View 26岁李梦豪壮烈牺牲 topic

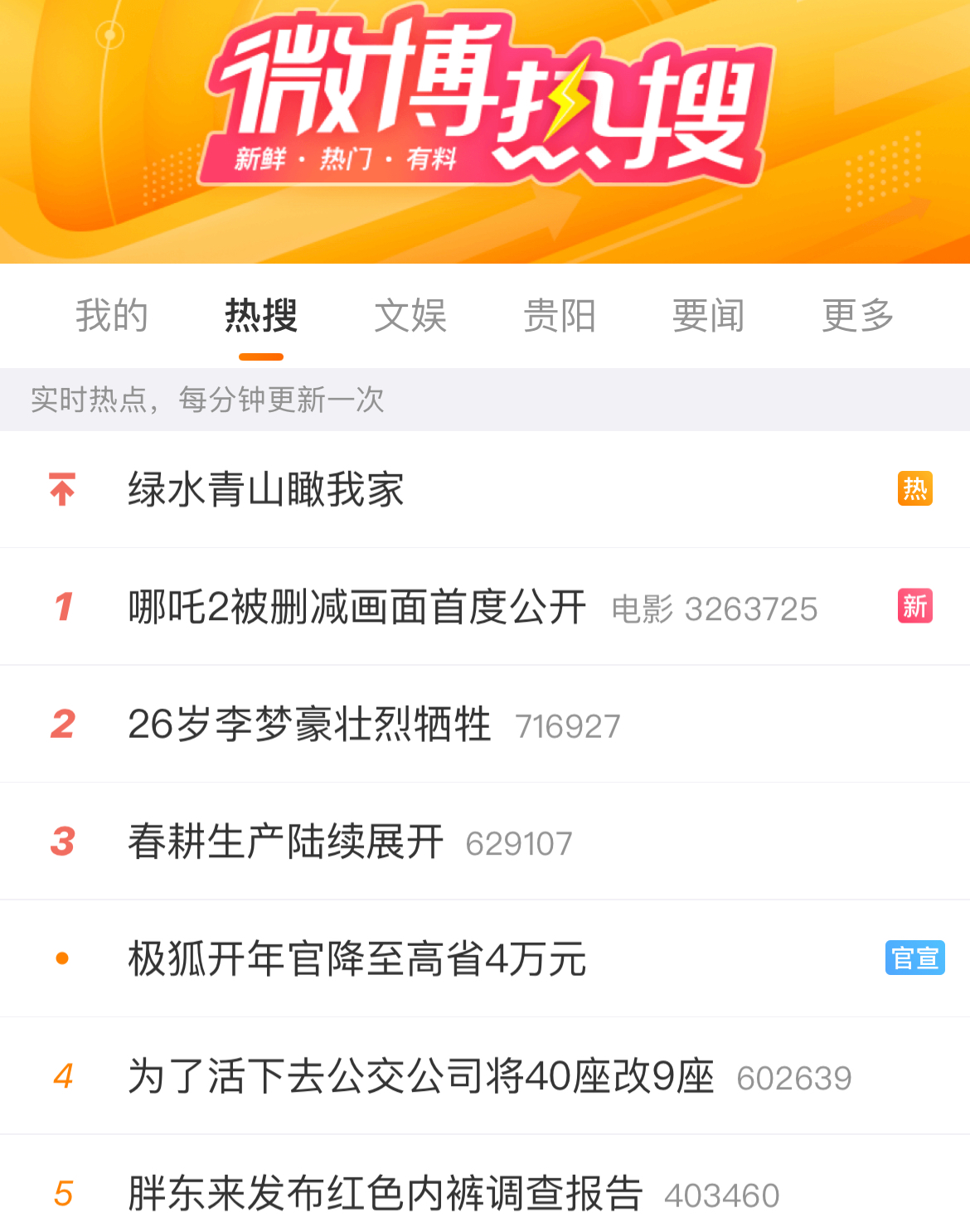coord(309,725)
